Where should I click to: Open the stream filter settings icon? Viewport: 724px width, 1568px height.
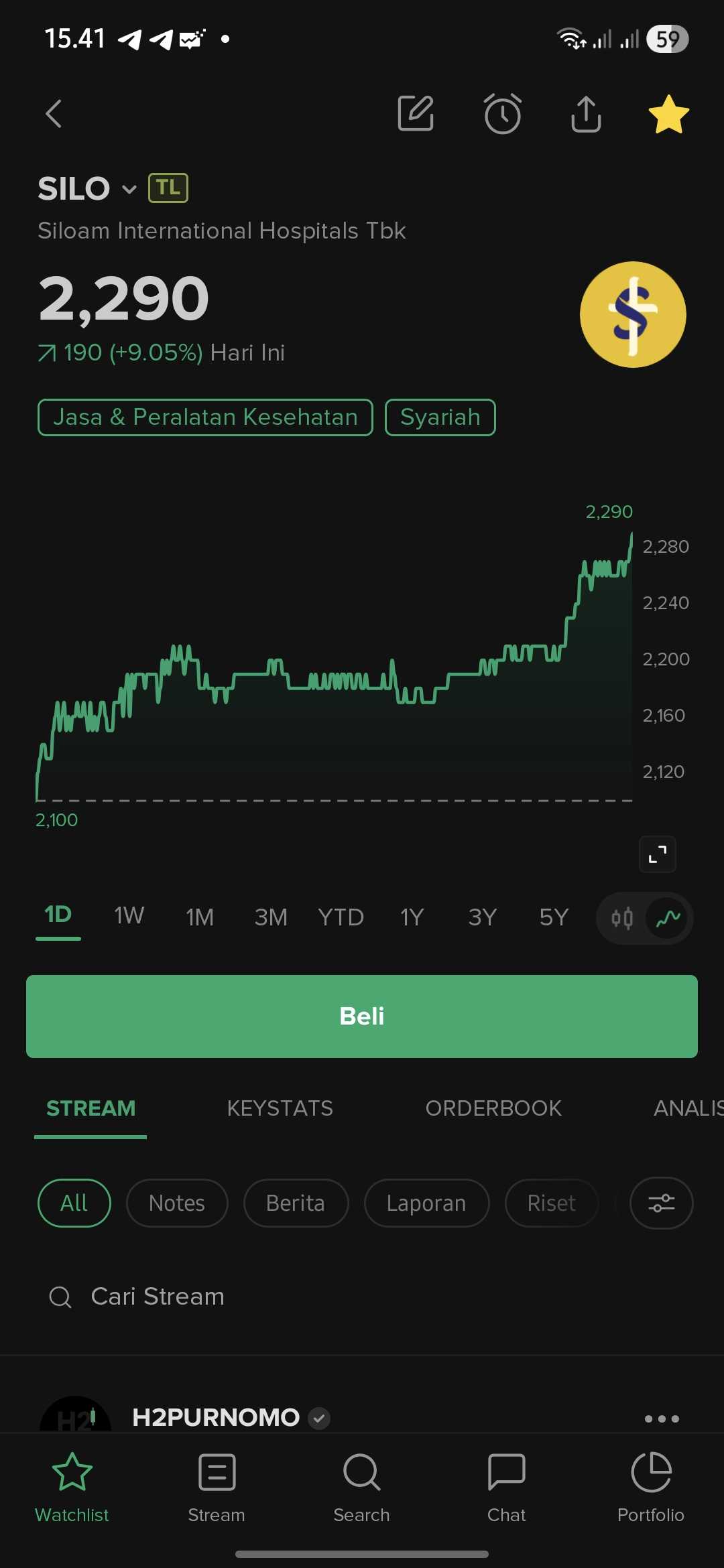coord(661,1203)
